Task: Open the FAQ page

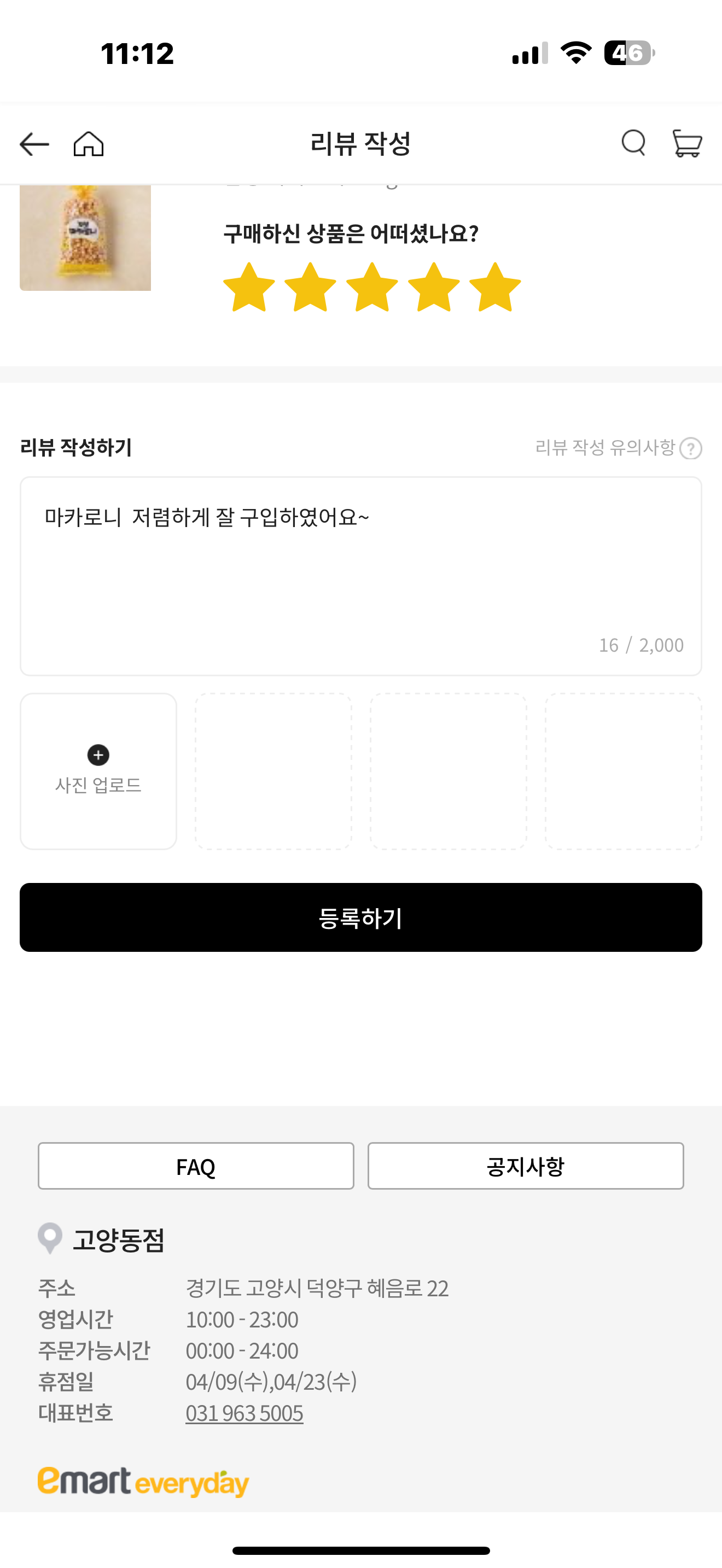Action: (x=195, y=1166)
